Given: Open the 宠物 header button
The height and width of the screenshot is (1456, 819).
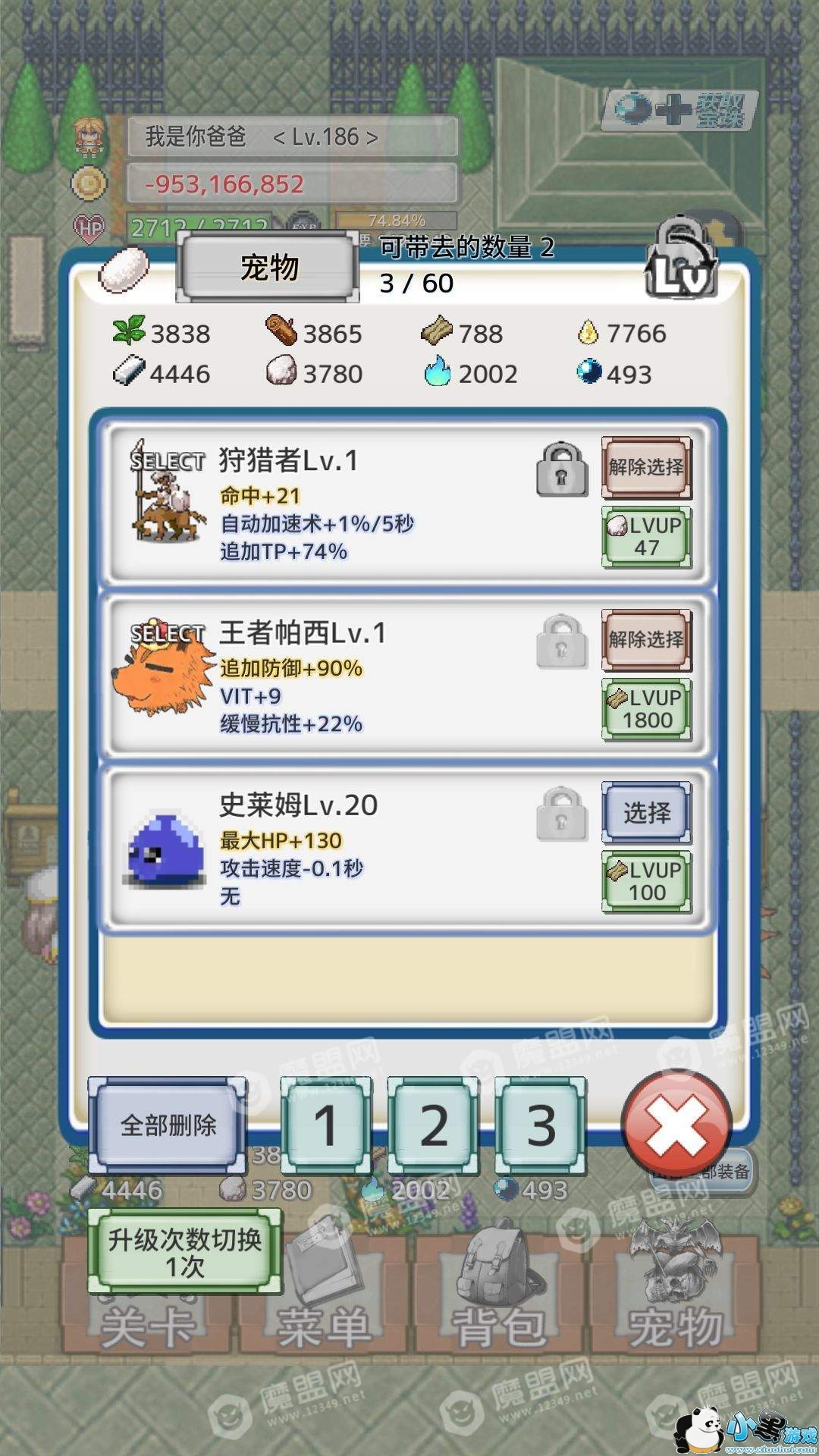Looking at the screenshot, I should click(x=268, y=268).
